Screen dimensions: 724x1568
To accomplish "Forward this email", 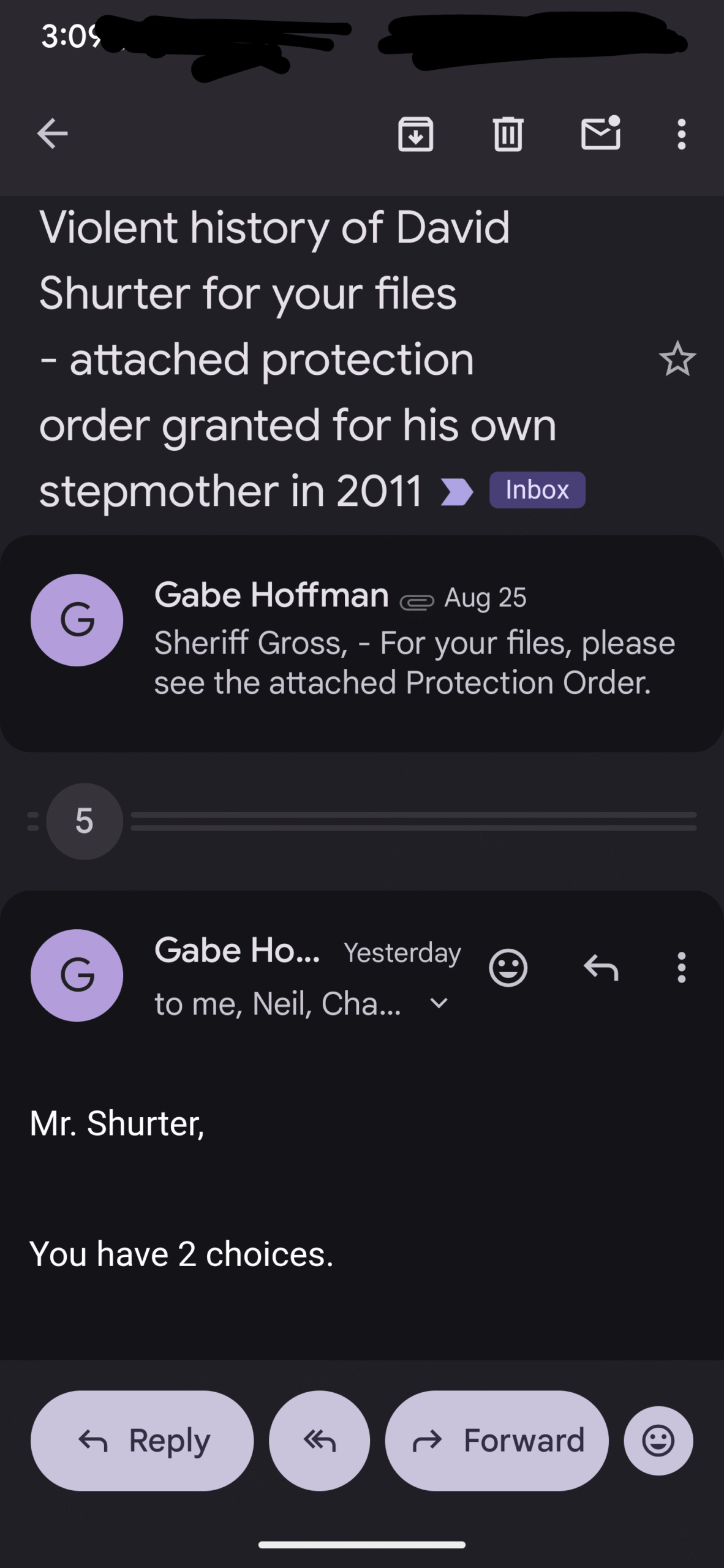I will pyautogui.click(x=497, y=1441).
